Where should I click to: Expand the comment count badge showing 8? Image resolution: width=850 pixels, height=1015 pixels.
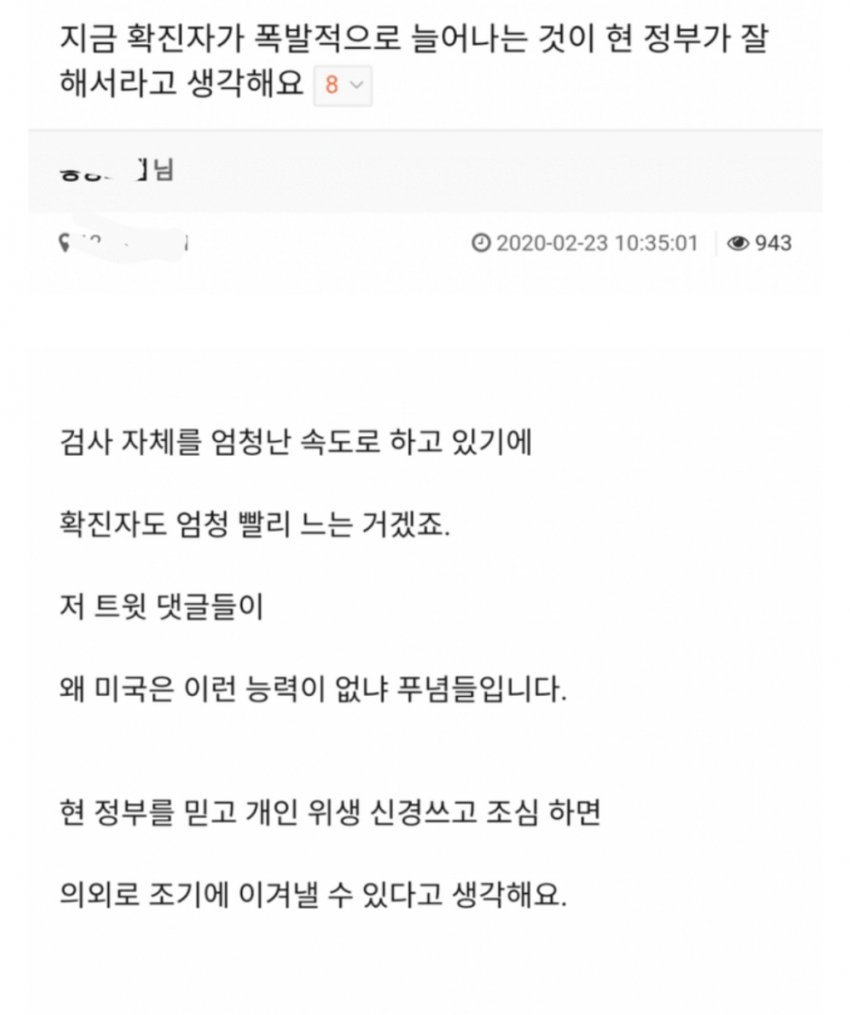343,86
